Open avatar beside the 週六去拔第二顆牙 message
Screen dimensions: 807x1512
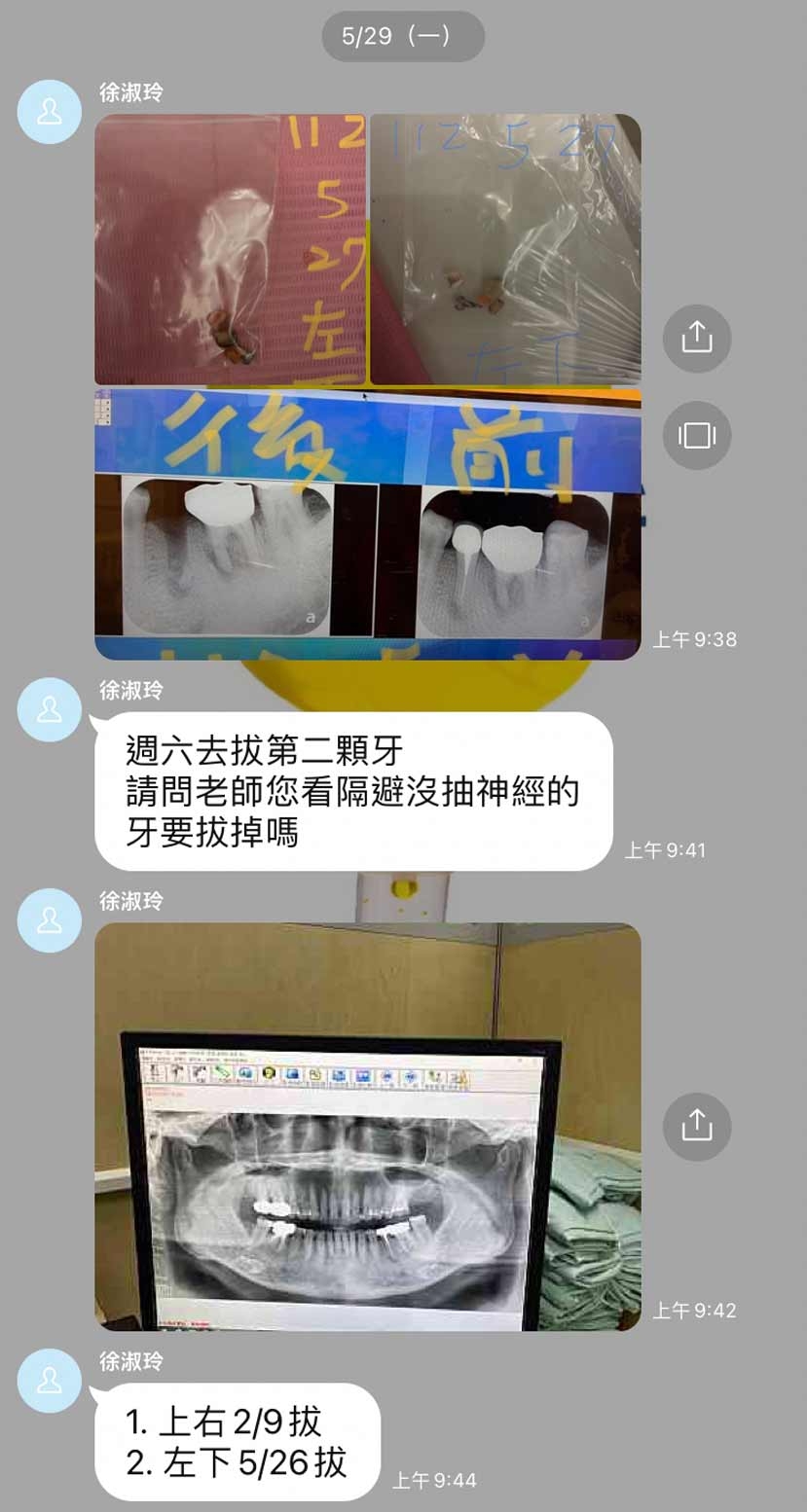[x=50, y=709]
